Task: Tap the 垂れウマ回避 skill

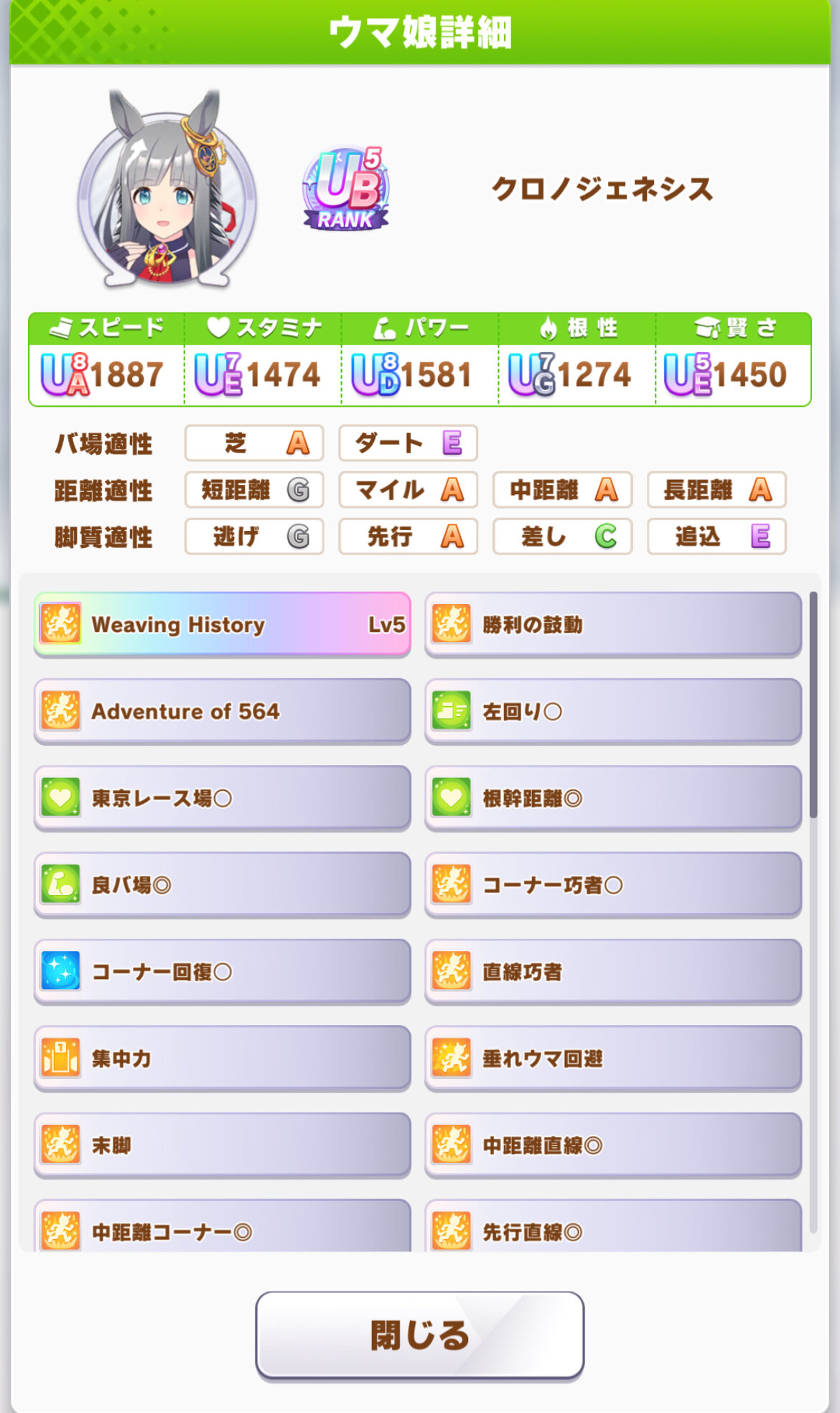Action: pyautogui.click(x=613, y=1059)
